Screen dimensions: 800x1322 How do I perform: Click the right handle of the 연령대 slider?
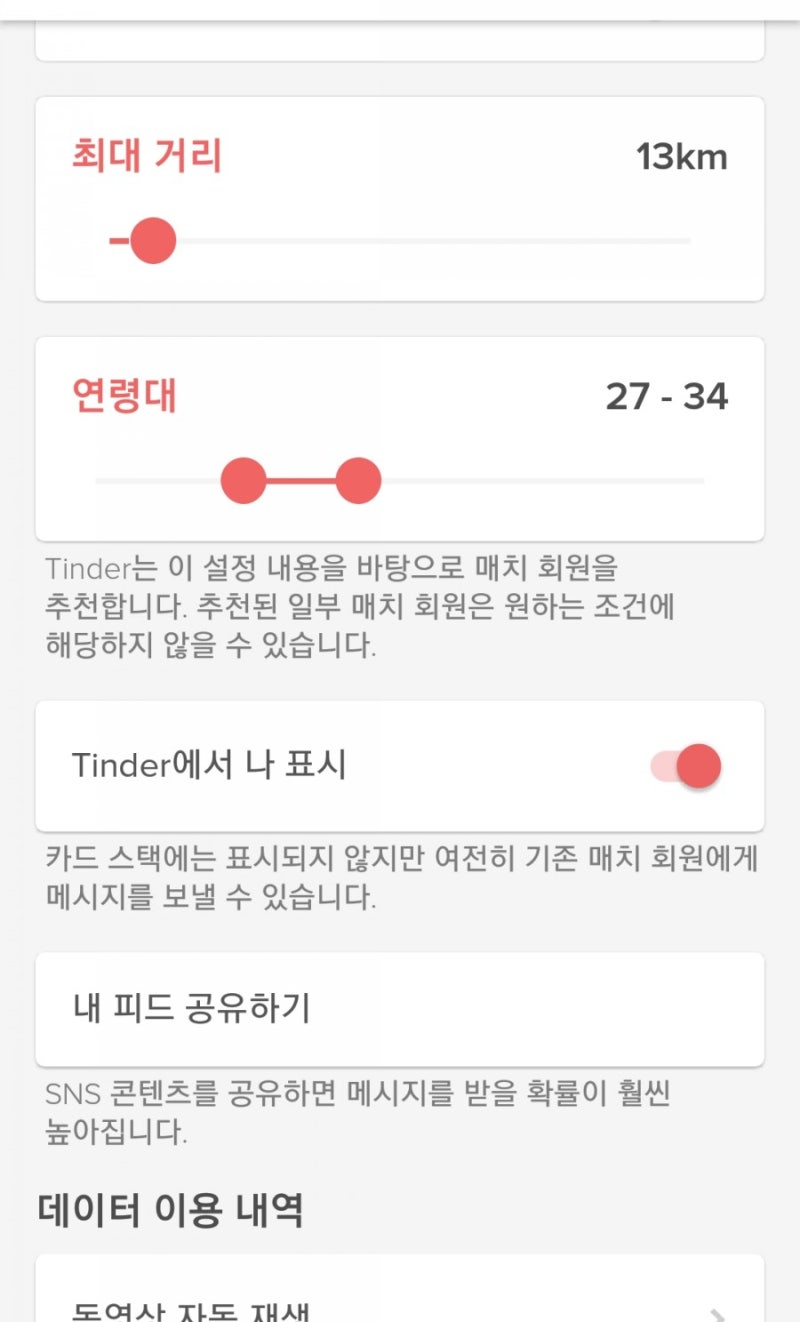(x=362, y=480)
